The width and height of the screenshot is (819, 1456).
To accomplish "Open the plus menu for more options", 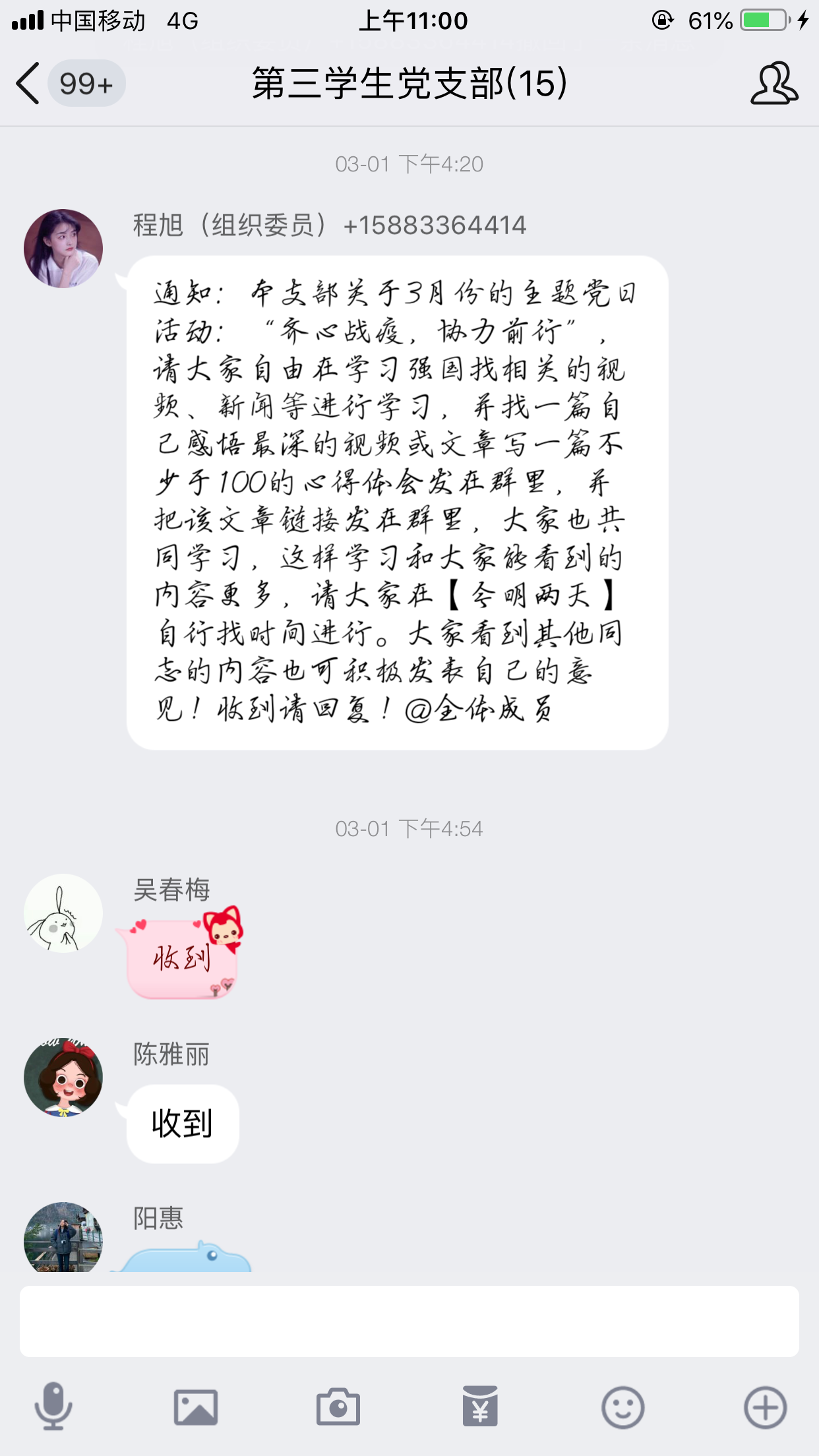I will click(x=765, y=1407).
